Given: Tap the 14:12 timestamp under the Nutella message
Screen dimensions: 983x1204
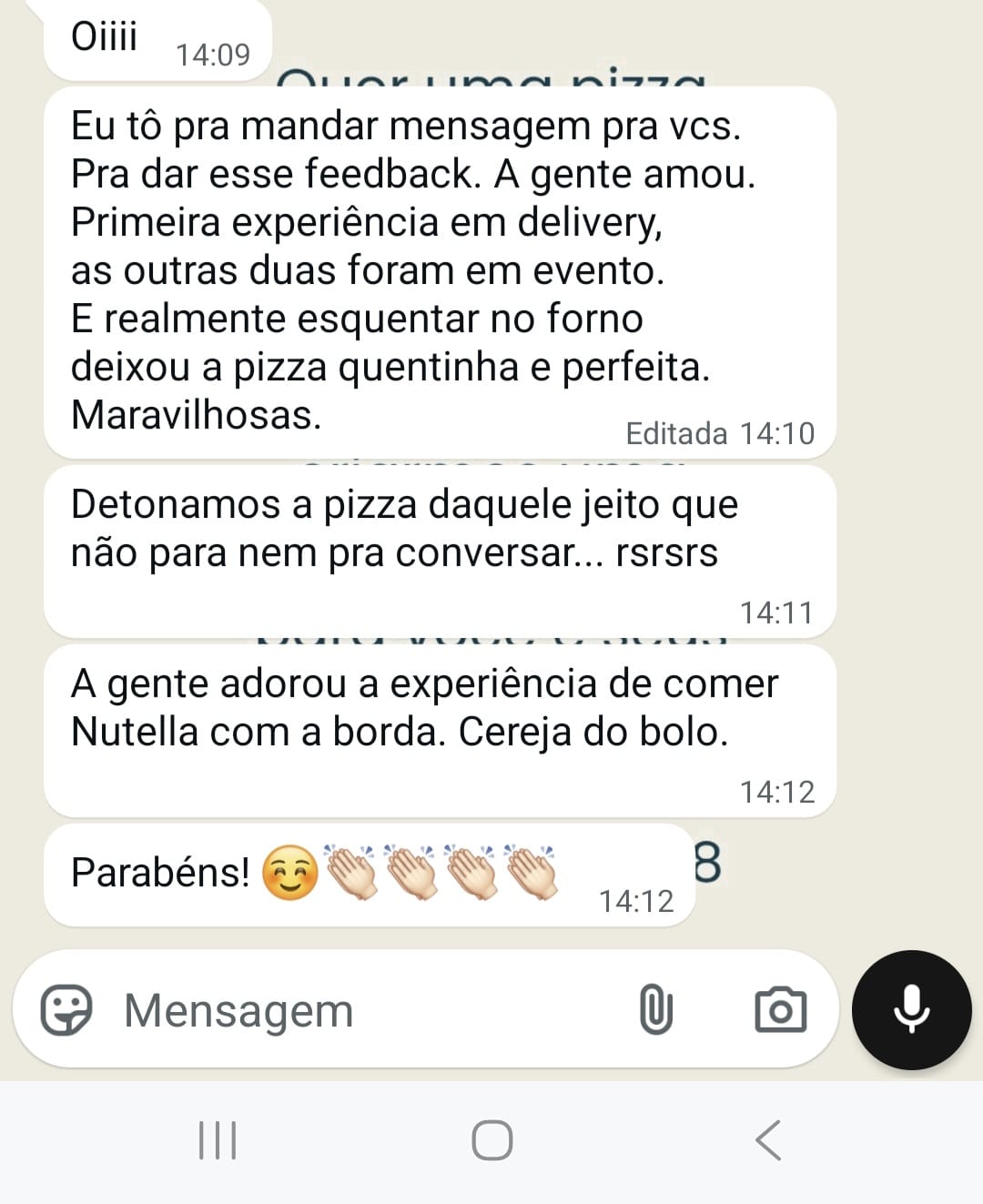Looking at the screenshot, I should pos(777,792).
